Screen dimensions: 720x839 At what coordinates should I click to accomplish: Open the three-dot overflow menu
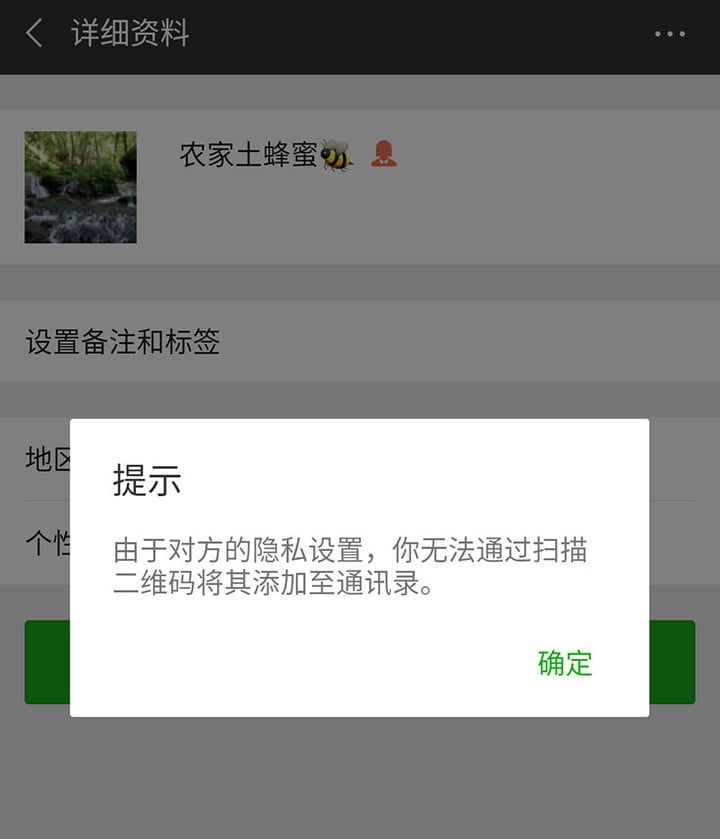tap(669, 34)
